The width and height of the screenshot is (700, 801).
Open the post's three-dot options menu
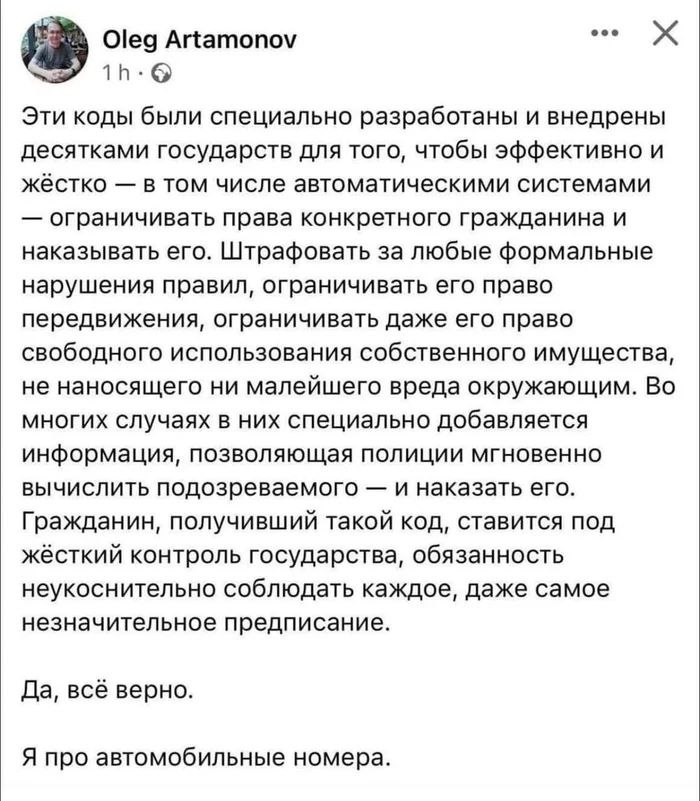606,37
